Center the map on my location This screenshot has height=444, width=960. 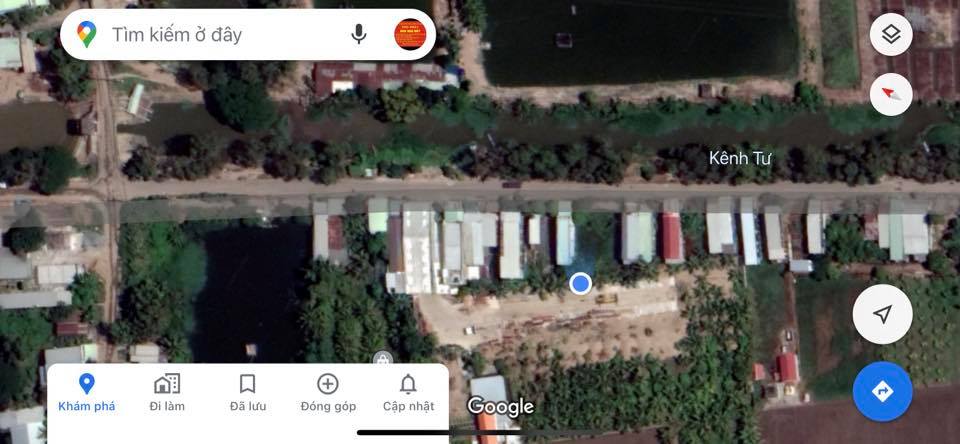(882, 314)
